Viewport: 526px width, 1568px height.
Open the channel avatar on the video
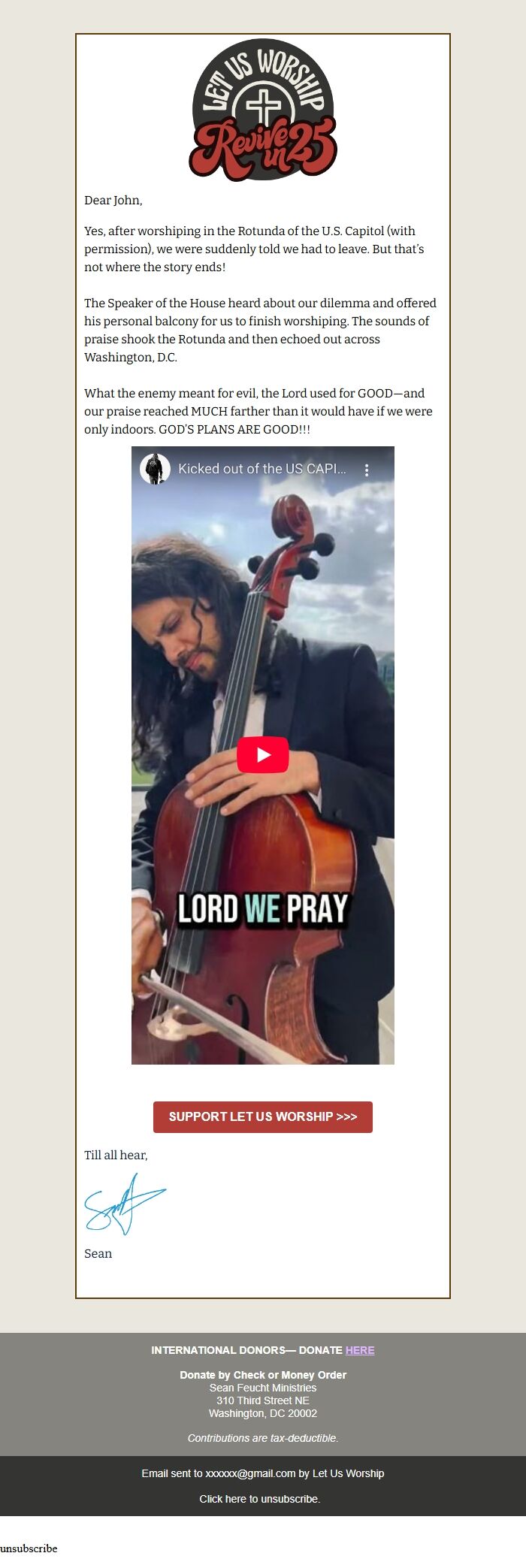point(155,469)
